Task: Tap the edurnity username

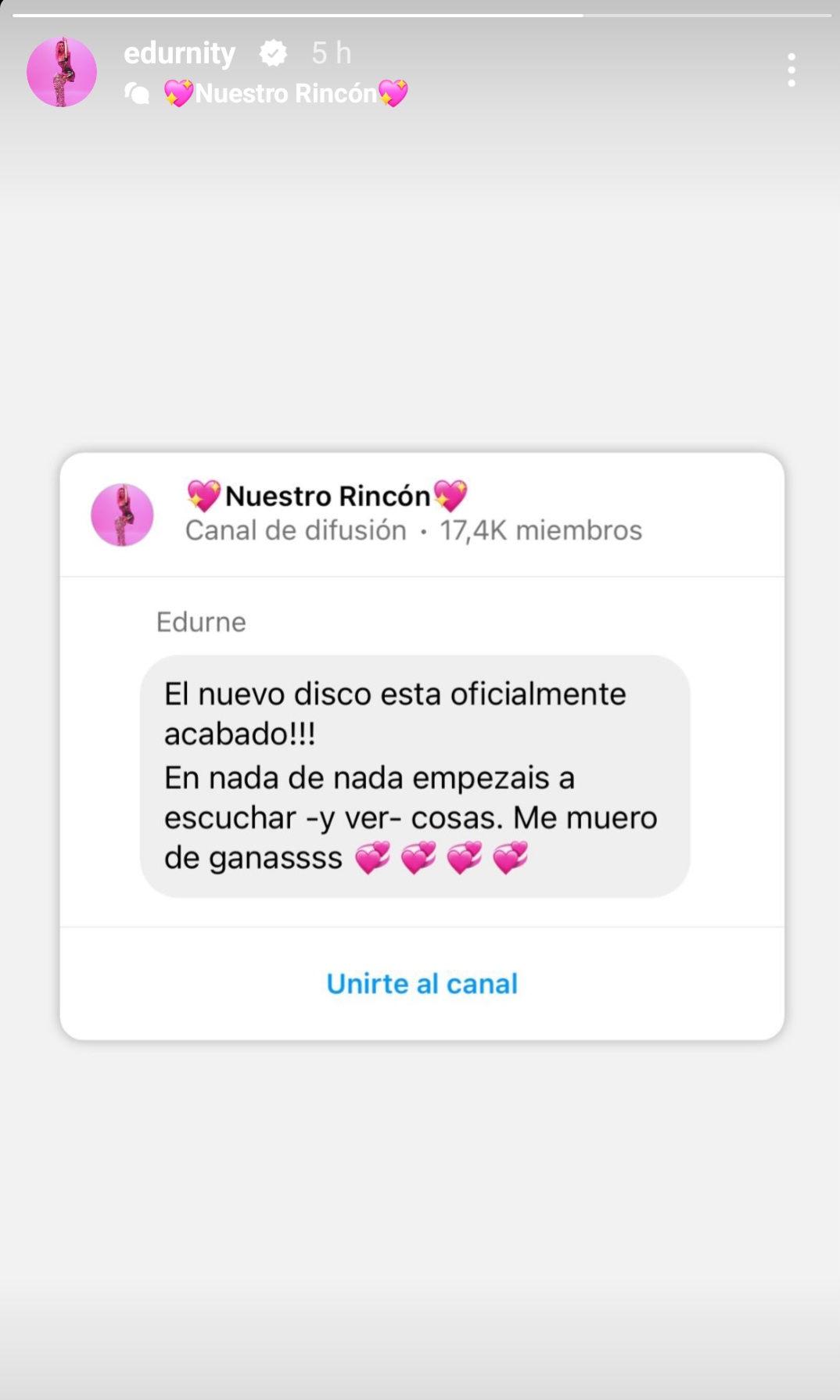Action: [x=179, y=53]
